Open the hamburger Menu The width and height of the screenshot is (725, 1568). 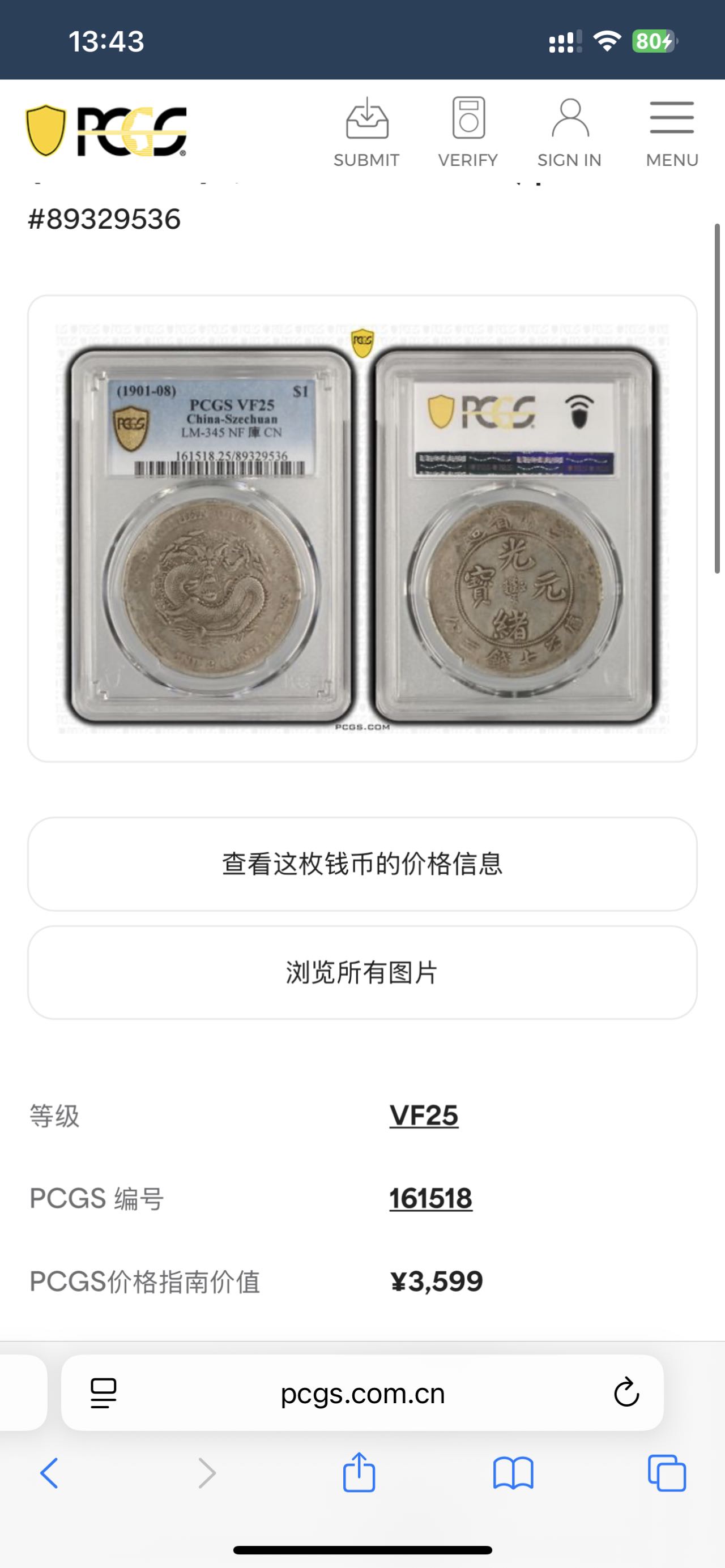click(x=671, y=132)
